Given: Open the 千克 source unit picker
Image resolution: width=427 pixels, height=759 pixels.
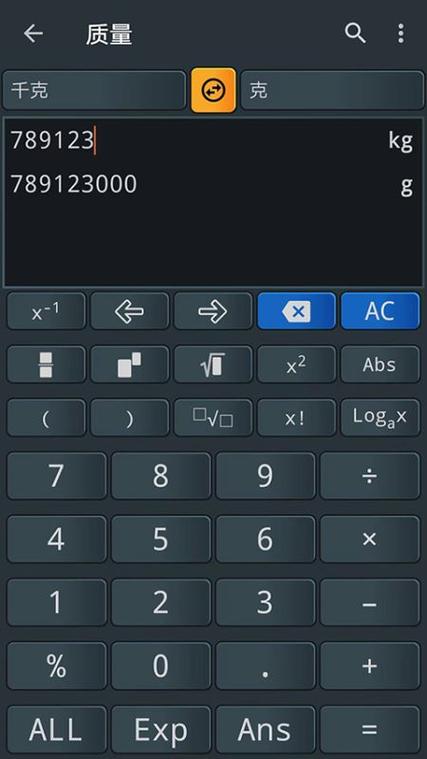Looking at the screenshot, I should pos(94,91).
